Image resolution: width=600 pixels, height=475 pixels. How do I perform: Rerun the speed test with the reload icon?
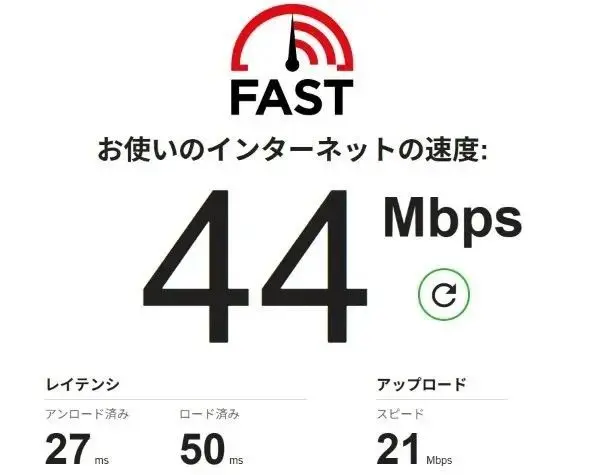[443, 294]
